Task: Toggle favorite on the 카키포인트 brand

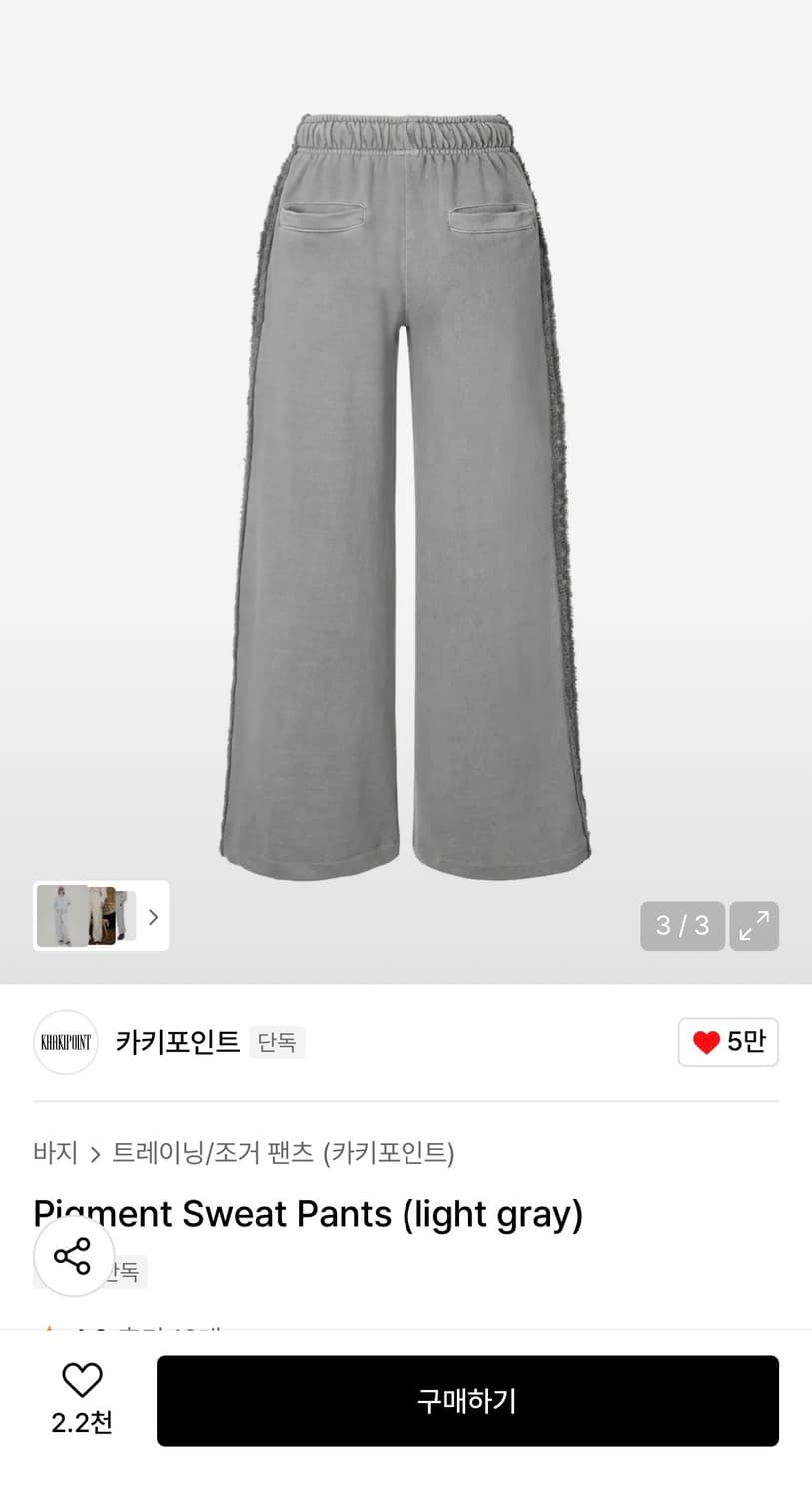Action: [x=728, y=1042]
